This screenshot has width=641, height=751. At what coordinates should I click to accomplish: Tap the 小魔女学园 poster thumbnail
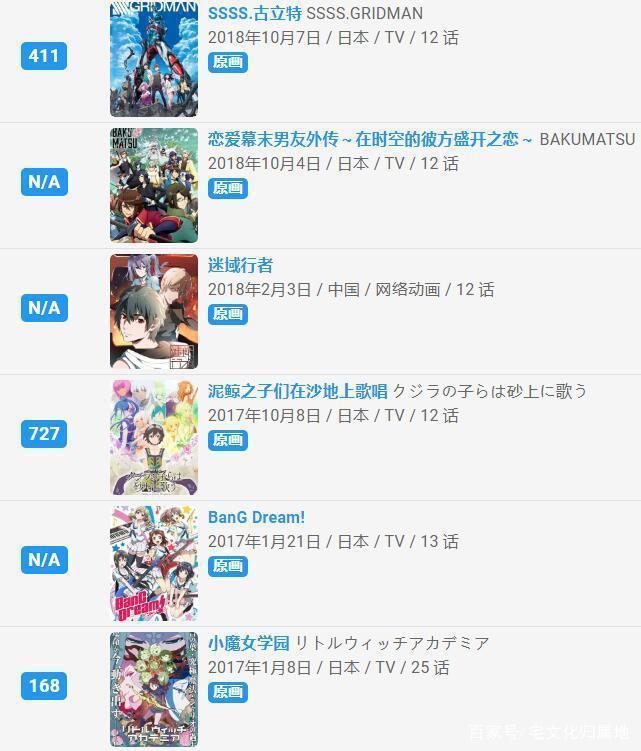[153, 689]
